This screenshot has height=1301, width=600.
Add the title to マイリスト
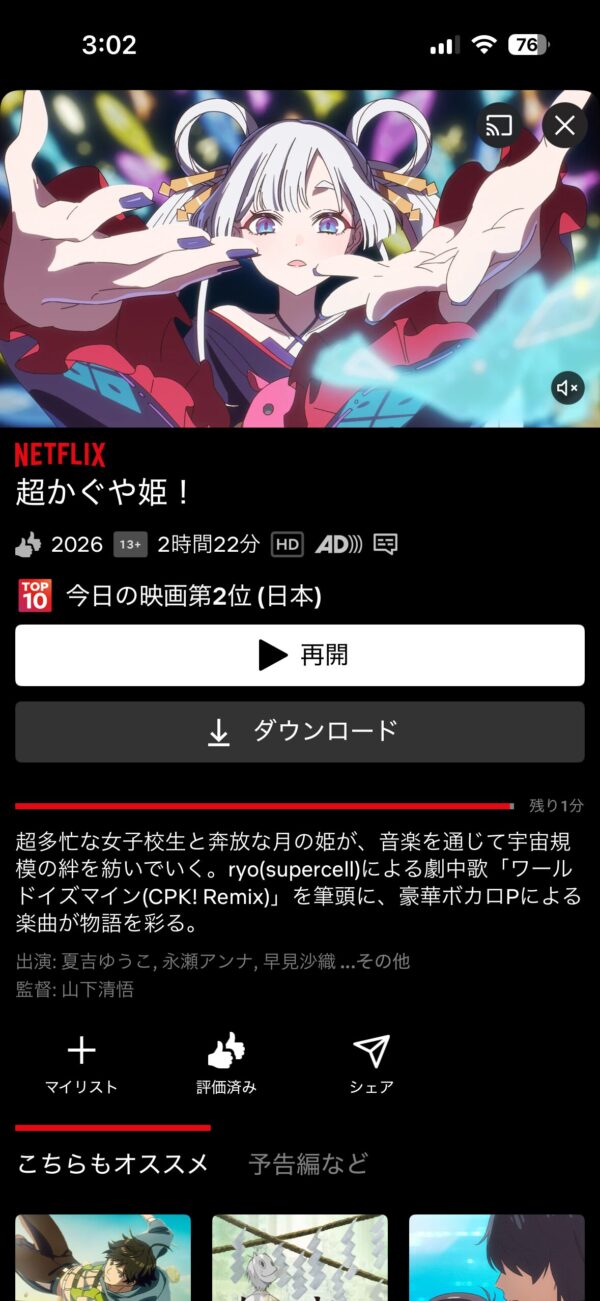point(81,1064)
